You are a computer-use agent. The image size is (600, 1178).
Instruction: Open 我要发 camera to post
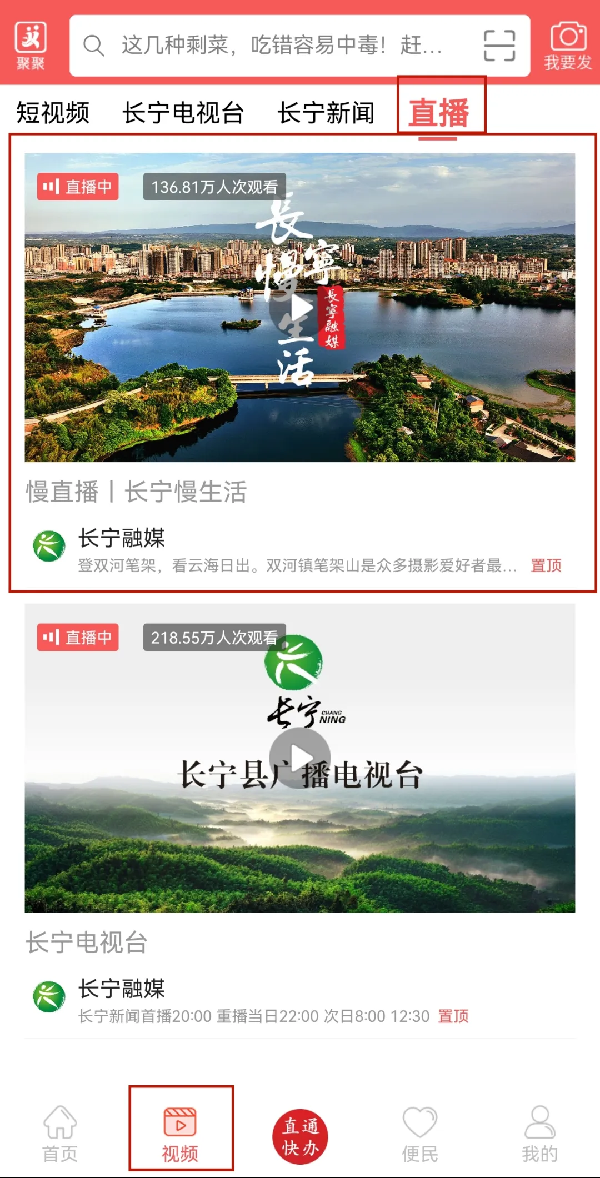[x=567, y=45]
